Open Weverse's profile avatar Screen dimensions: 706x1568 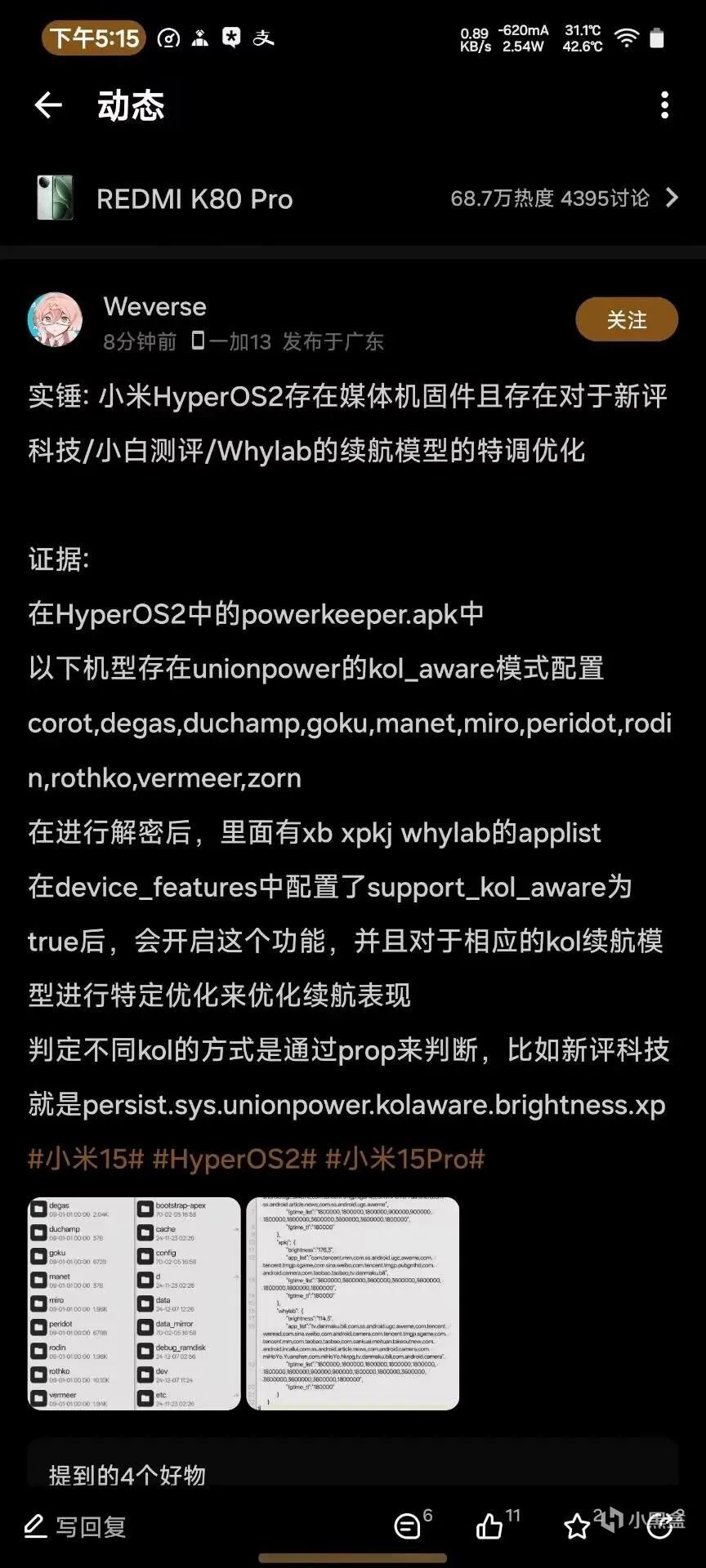(55, 320)
